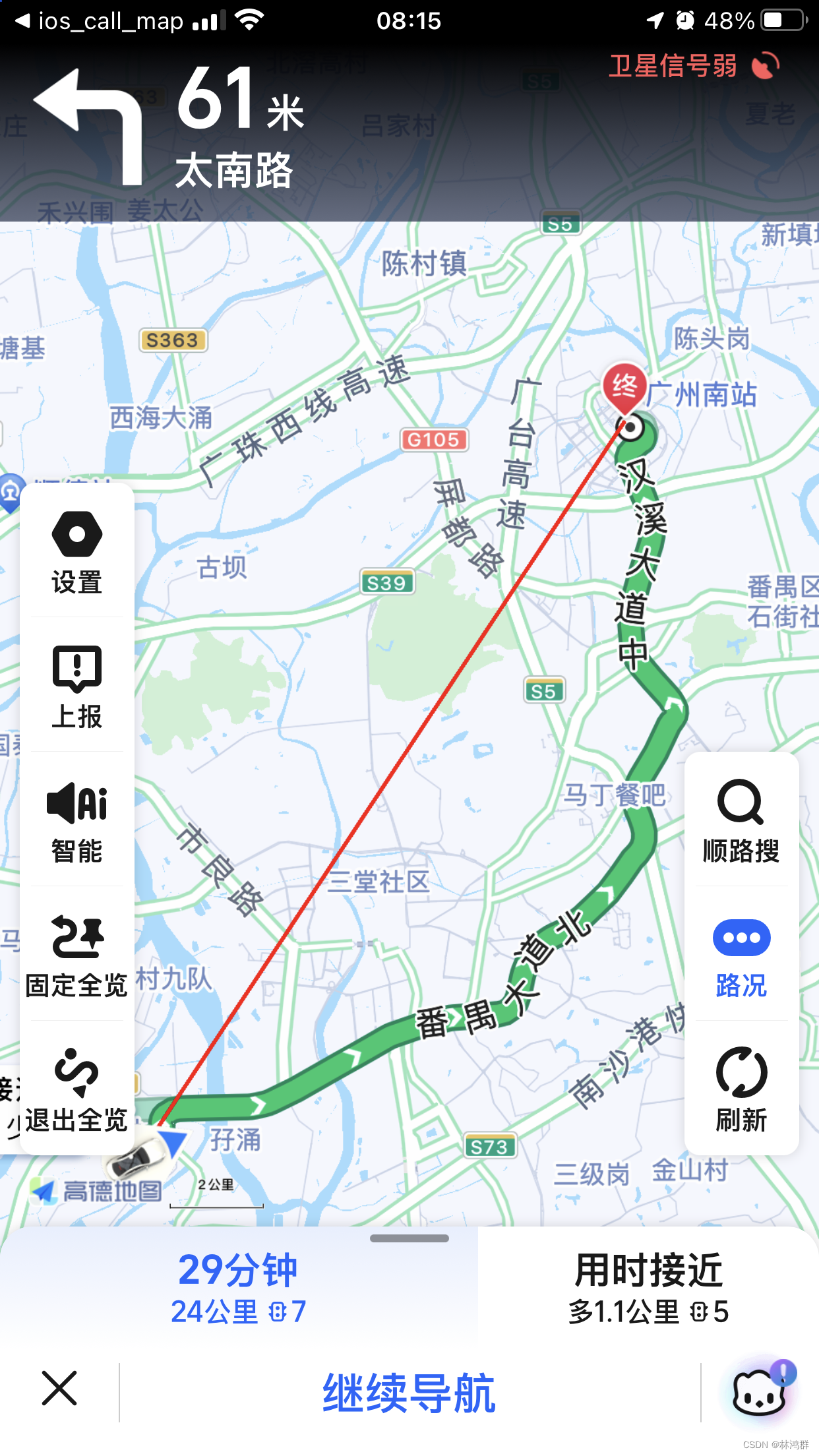Tap 刷新 to refresh the route
The width and height of the screenshot is (819, 1456).
[x=741, y=1089]
